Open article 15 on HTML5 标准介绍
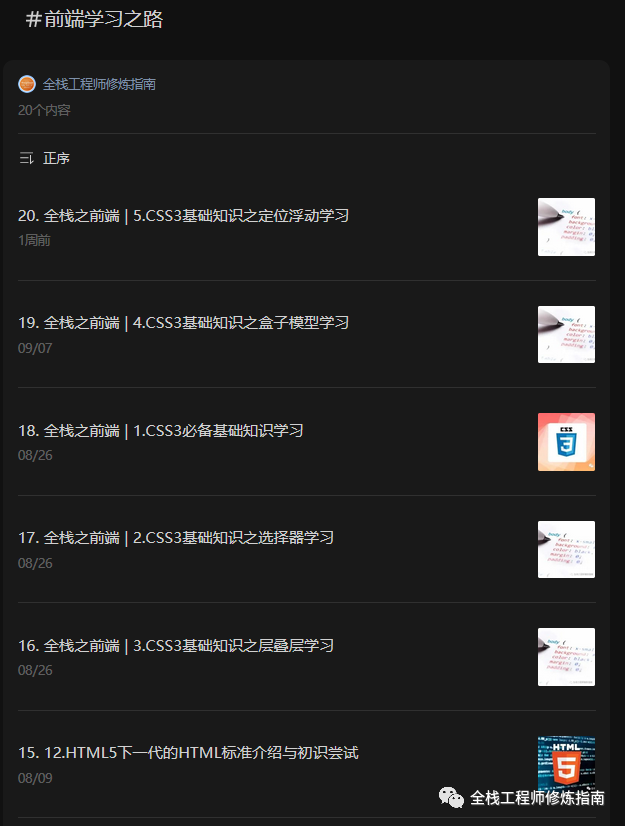This screenshot has height=826, width=625. 188,752
